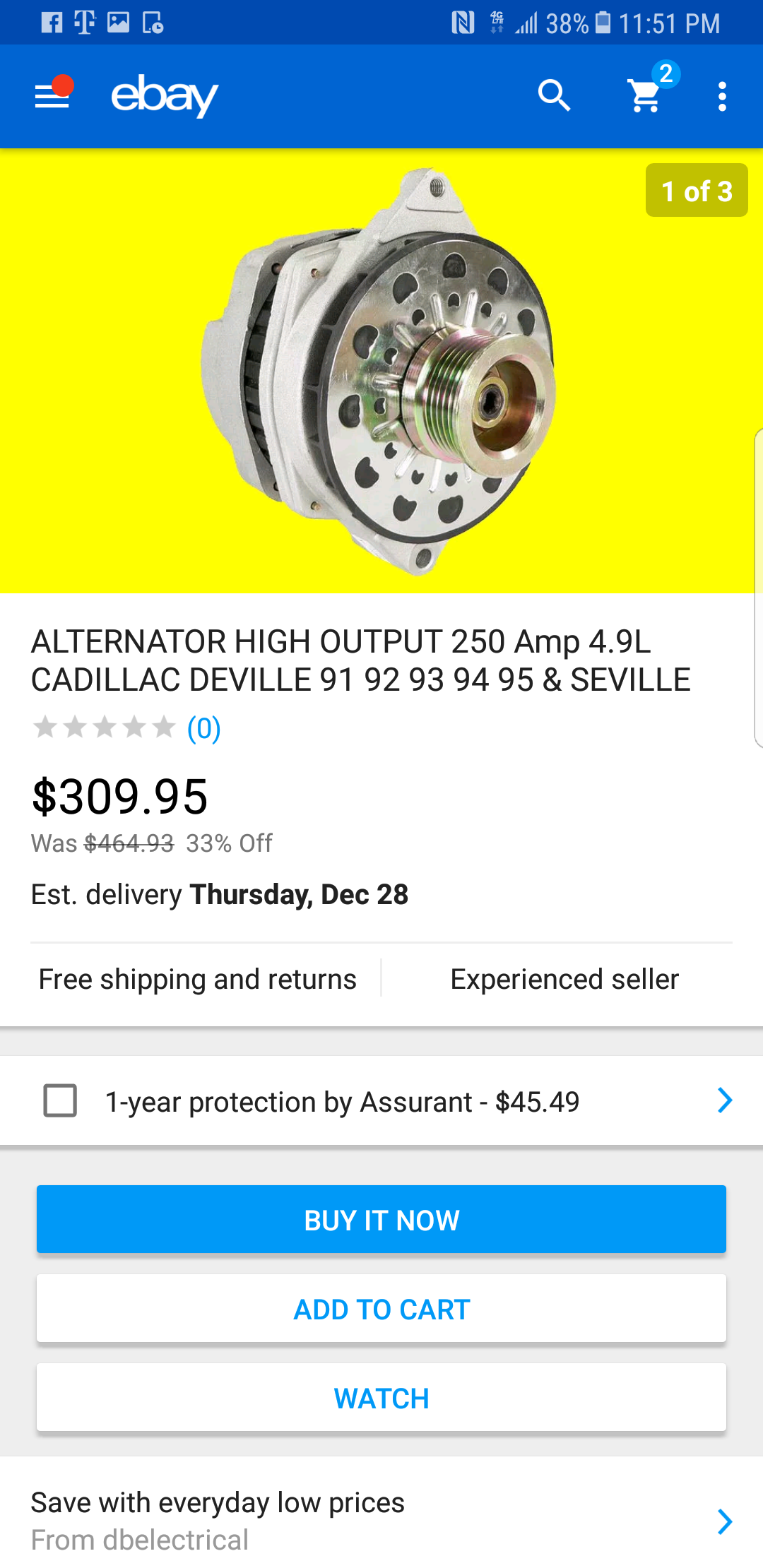Tap ADD TO CART
The height and width of the screenshot is (1568, 763).
pyautogui.click(x=381, y=1309)
